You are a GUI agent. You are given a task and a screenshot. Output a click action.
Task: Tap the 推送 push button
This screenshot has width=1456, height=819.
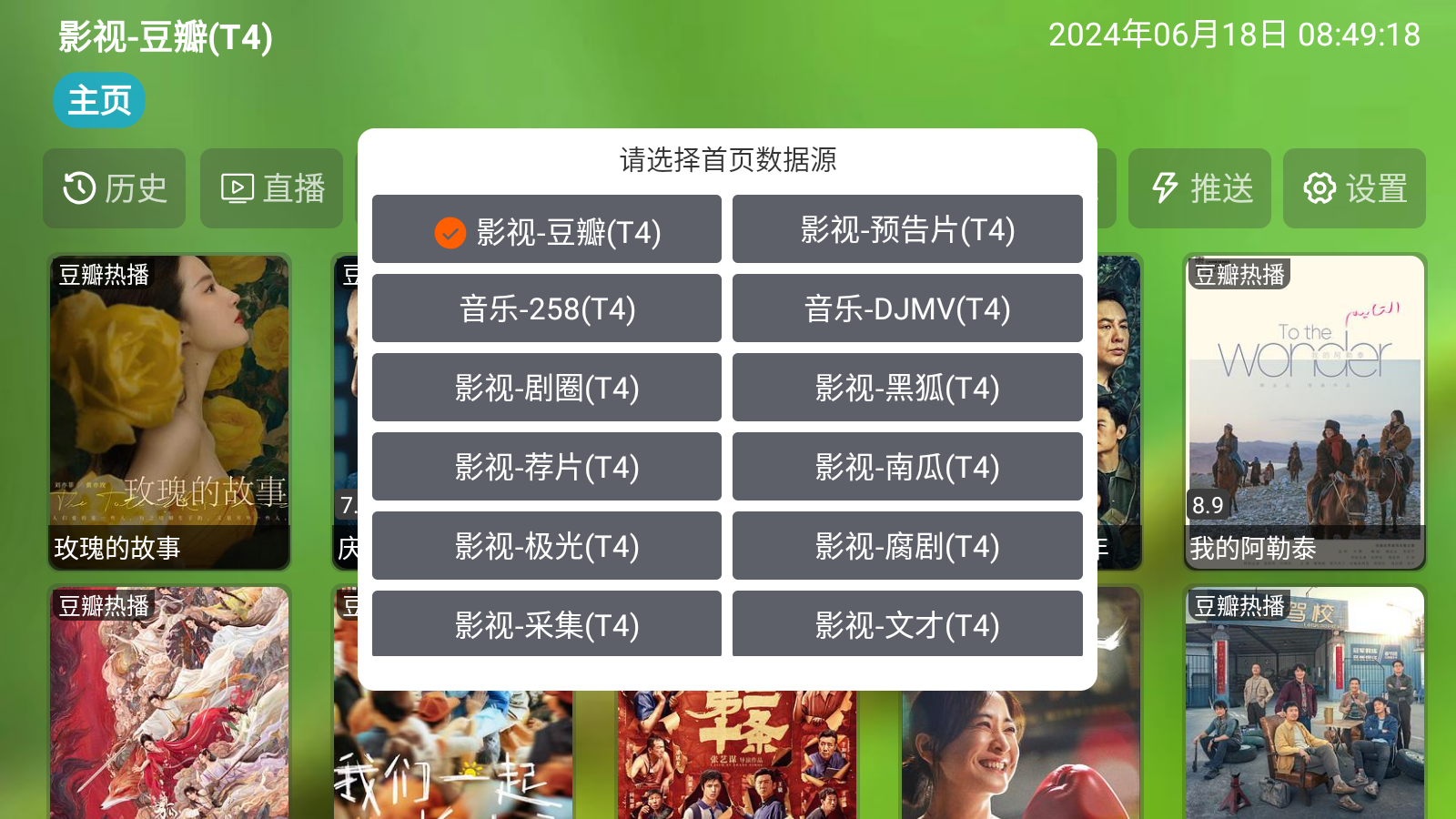pyautogui.click(x=1199, y=189)
